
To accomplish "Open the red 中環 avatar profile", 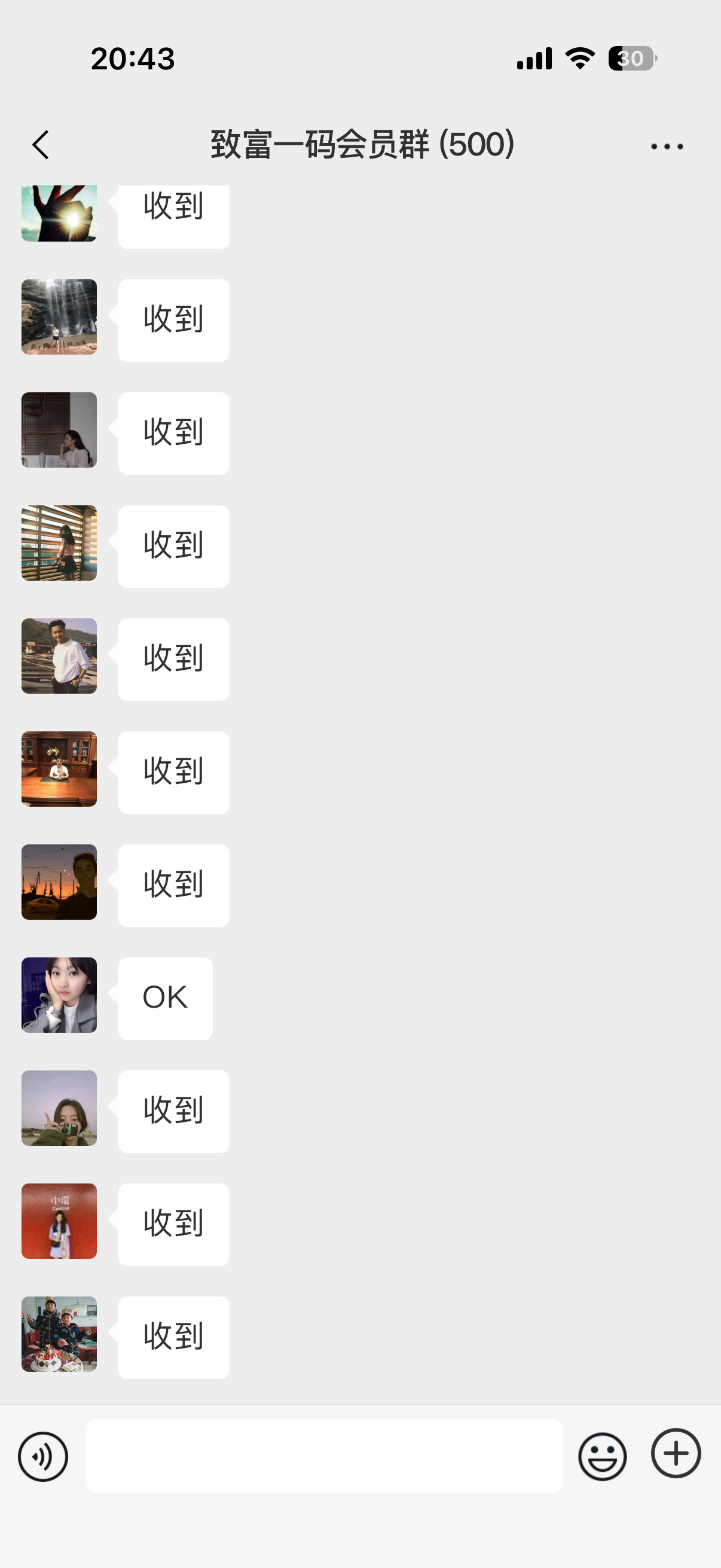I will click(x=59, y=1221).
